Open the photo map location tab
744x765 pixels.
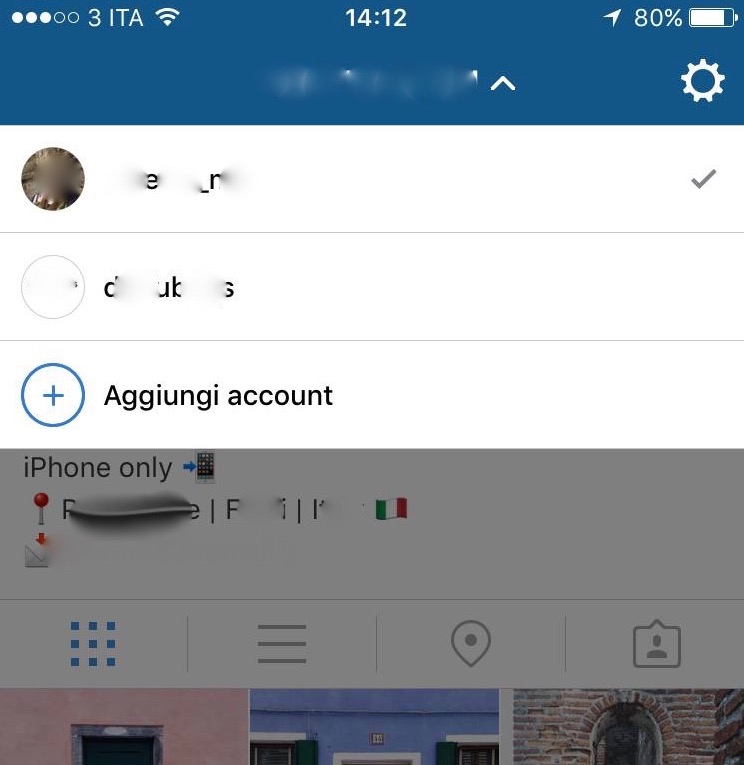[x=471, y=644]
